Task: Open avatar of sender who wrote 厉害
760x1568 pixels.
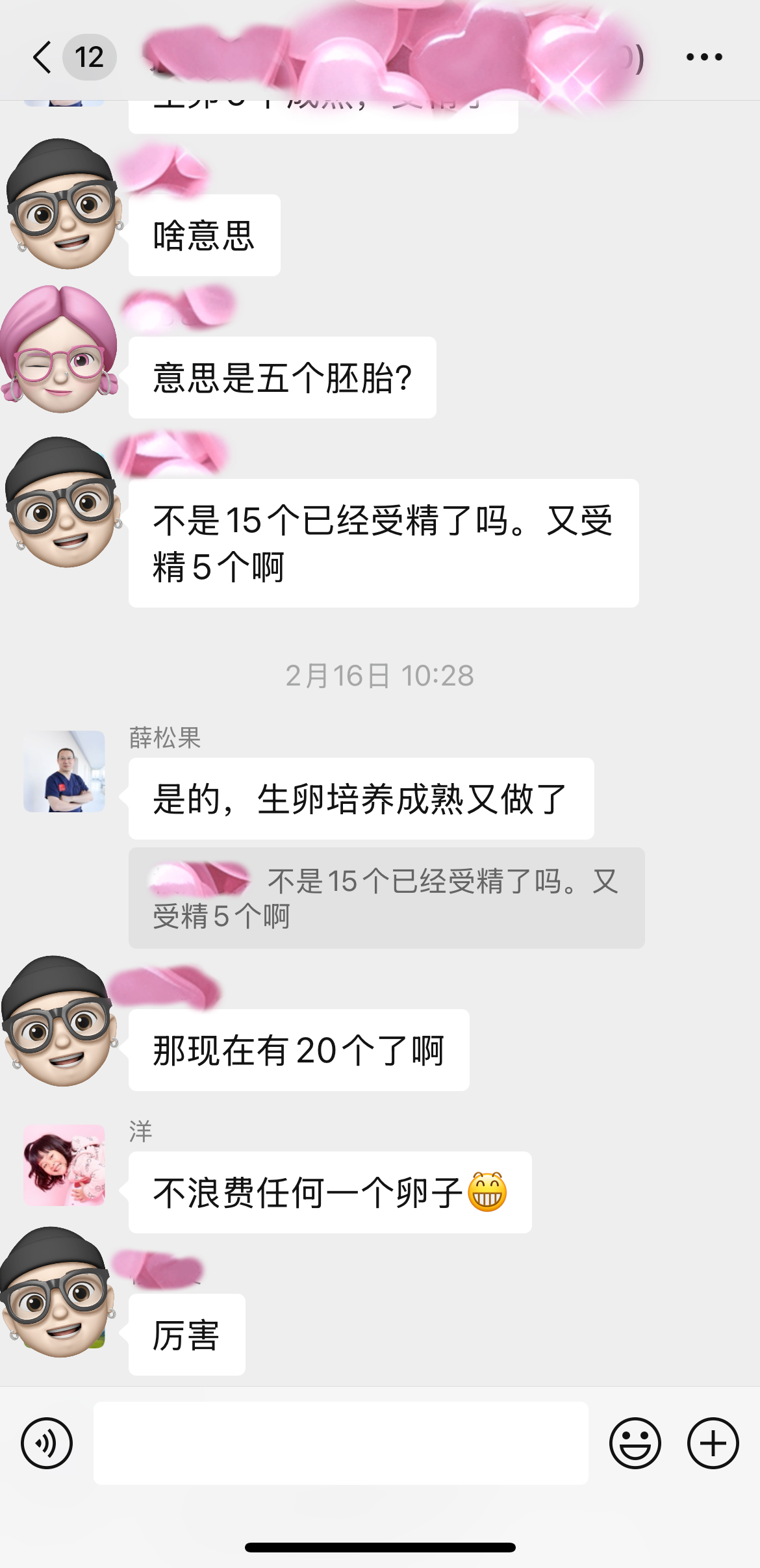Action: click(x=58, y=1292)
